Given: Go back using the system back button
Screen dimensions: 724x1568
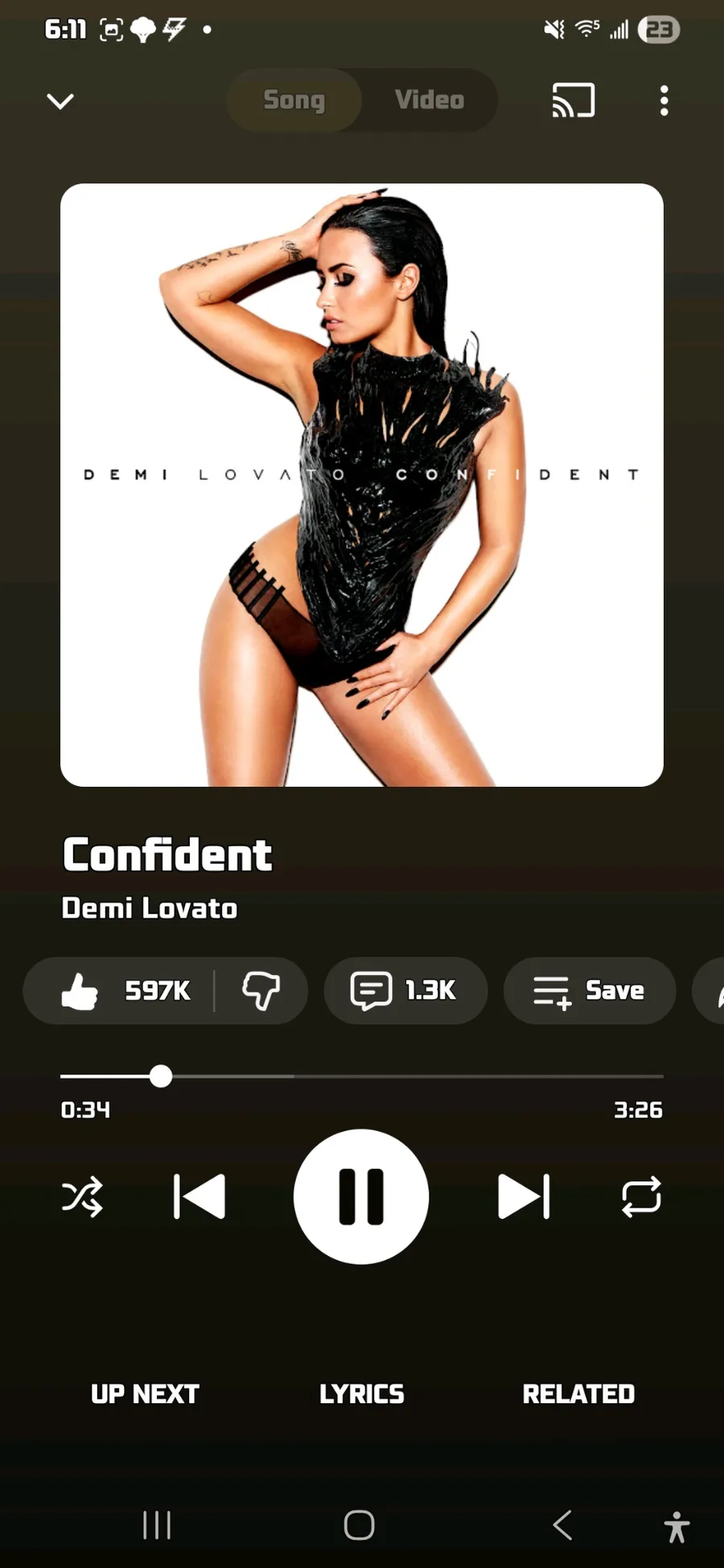Looking at the screenshot, I should coord(562,1525).
